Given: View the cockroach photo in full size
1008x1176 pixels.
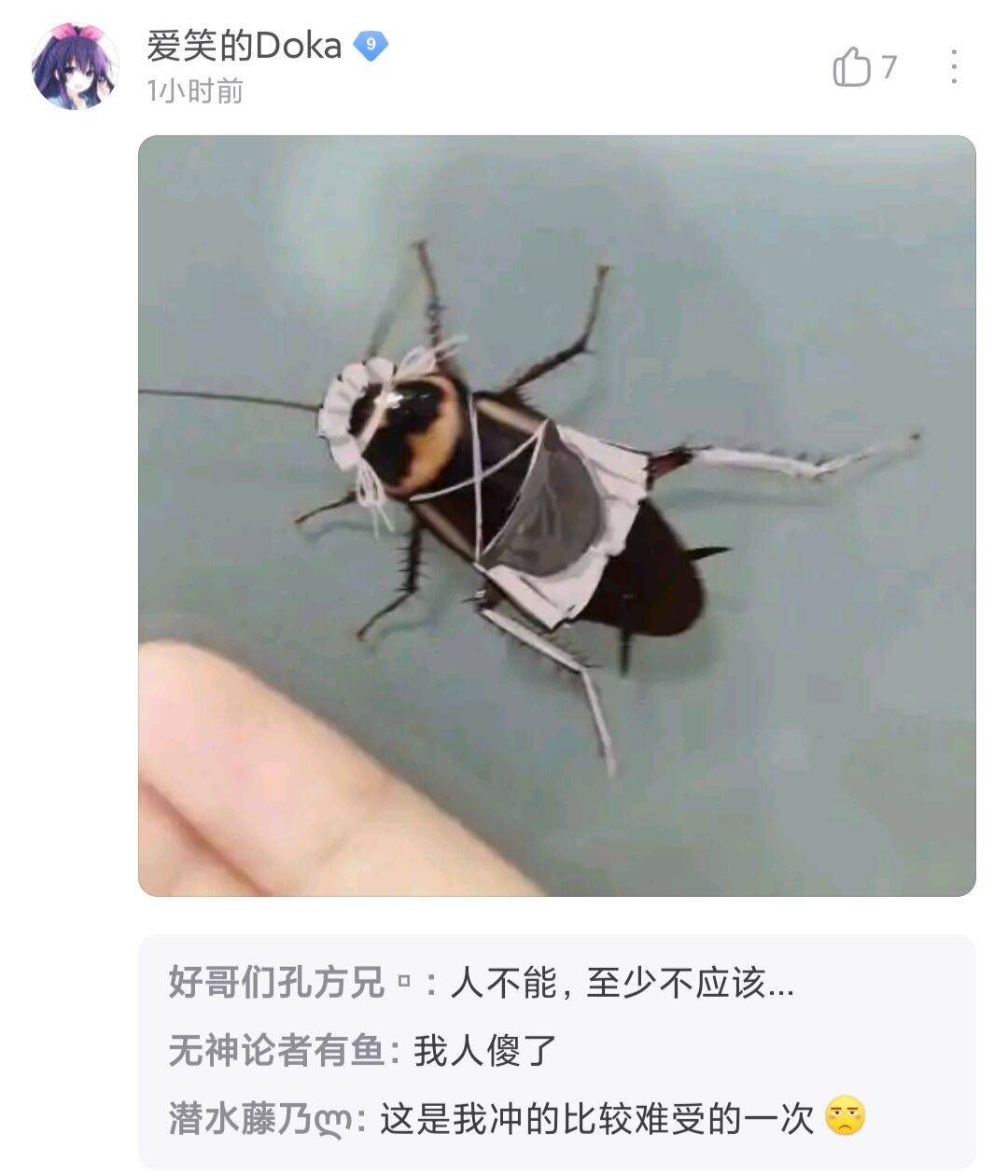Looking at the screenshot, I should [557, 516].
